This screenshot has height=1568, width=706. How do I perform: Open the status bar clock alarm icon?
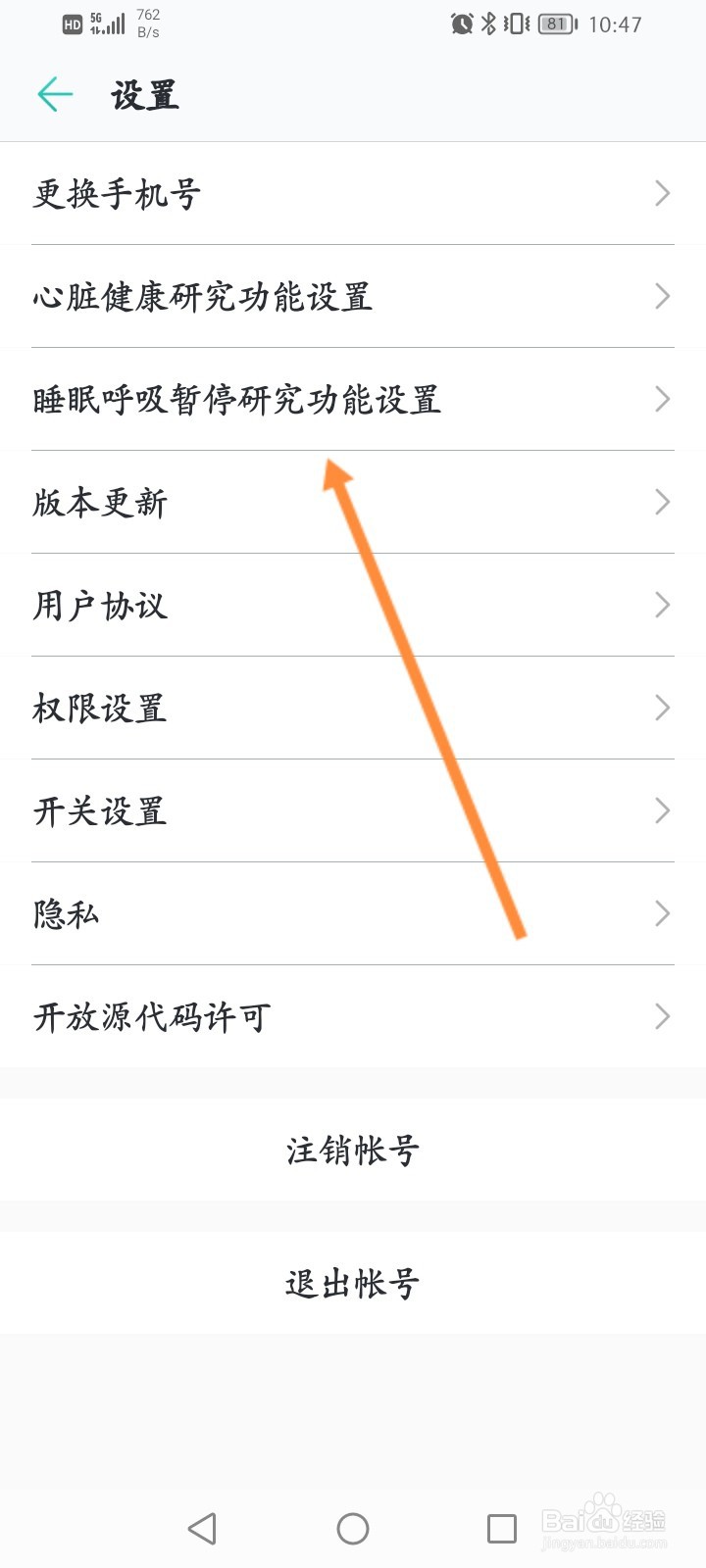(x=461, y=24)
